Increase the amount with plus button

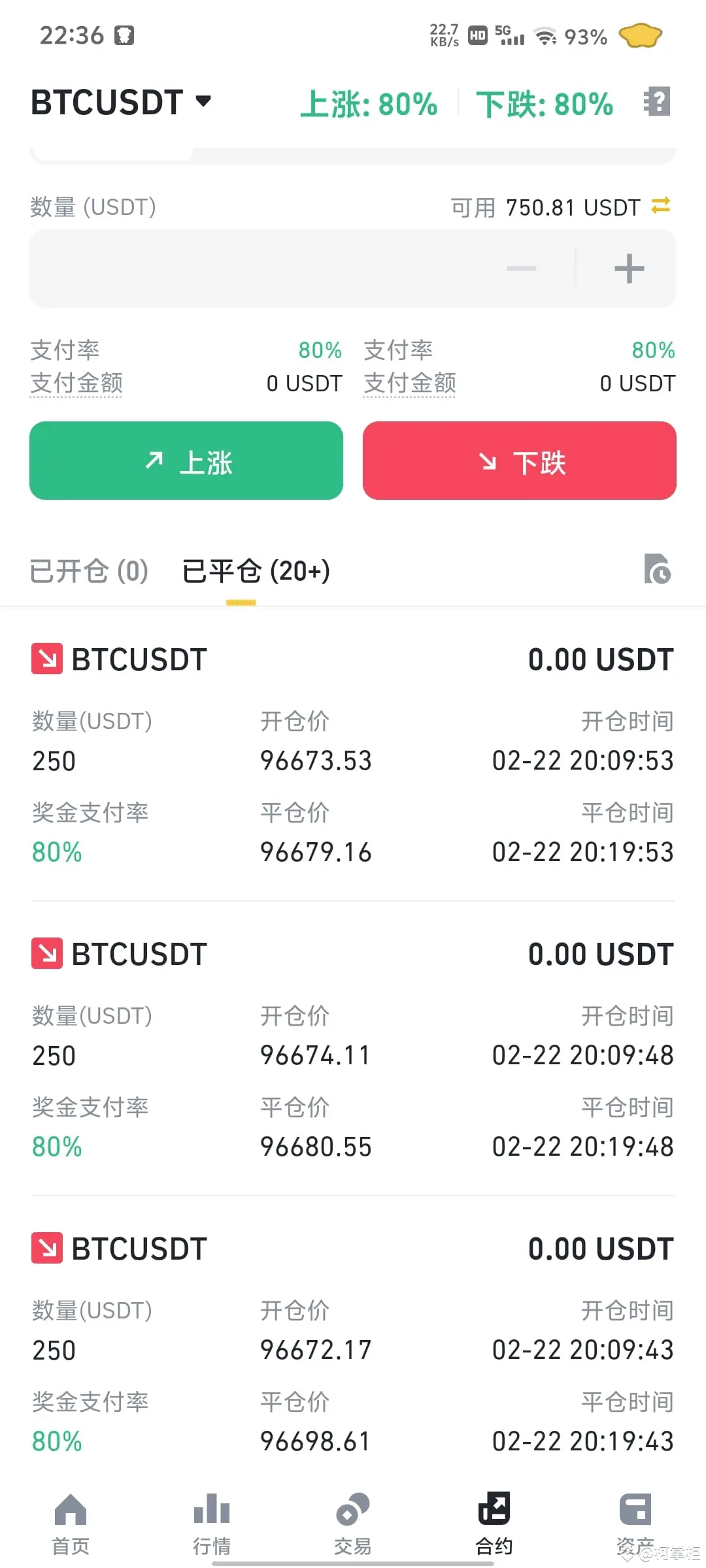point(629,268)
